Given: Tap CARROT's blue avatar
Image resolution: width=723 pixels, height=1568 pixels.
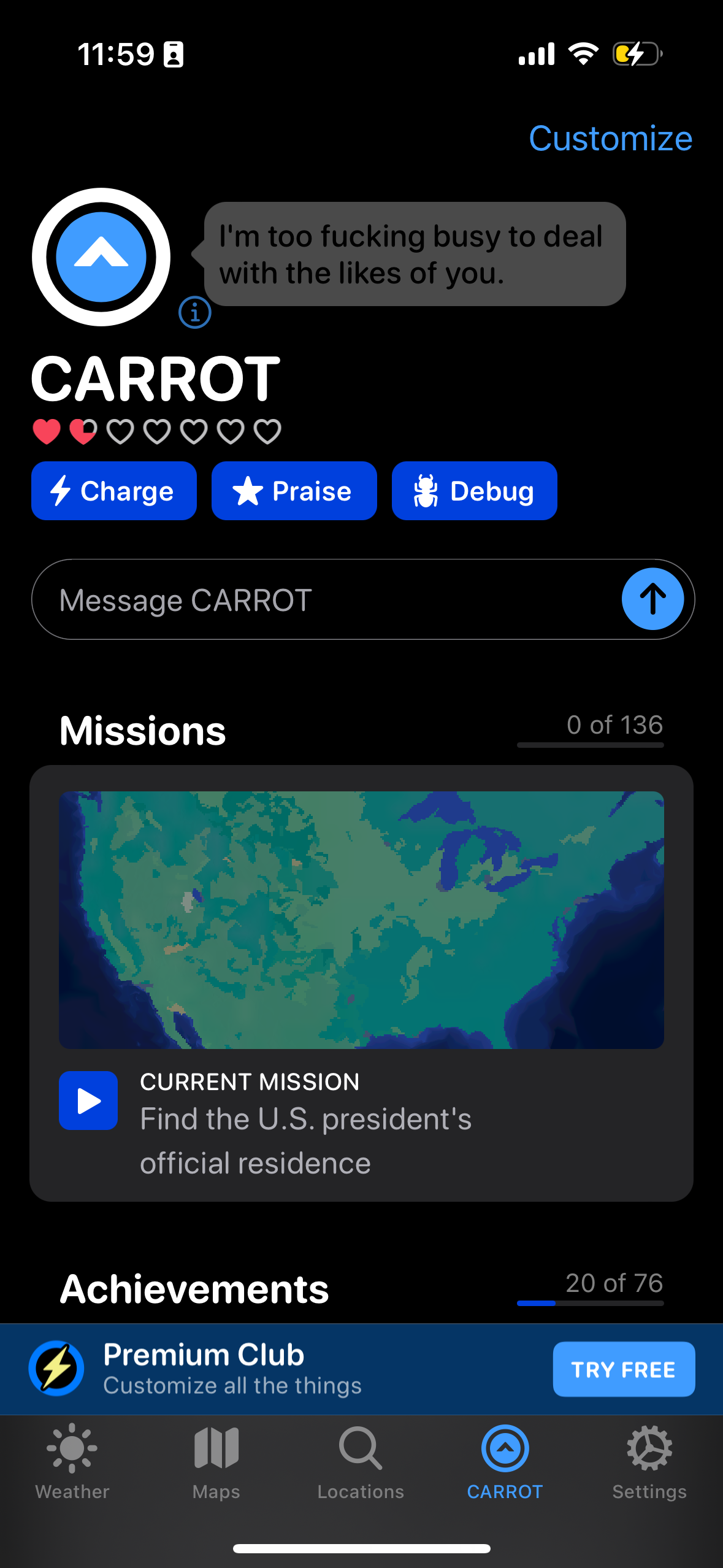Looking at the screenshot, I should [x=100, y=258].
